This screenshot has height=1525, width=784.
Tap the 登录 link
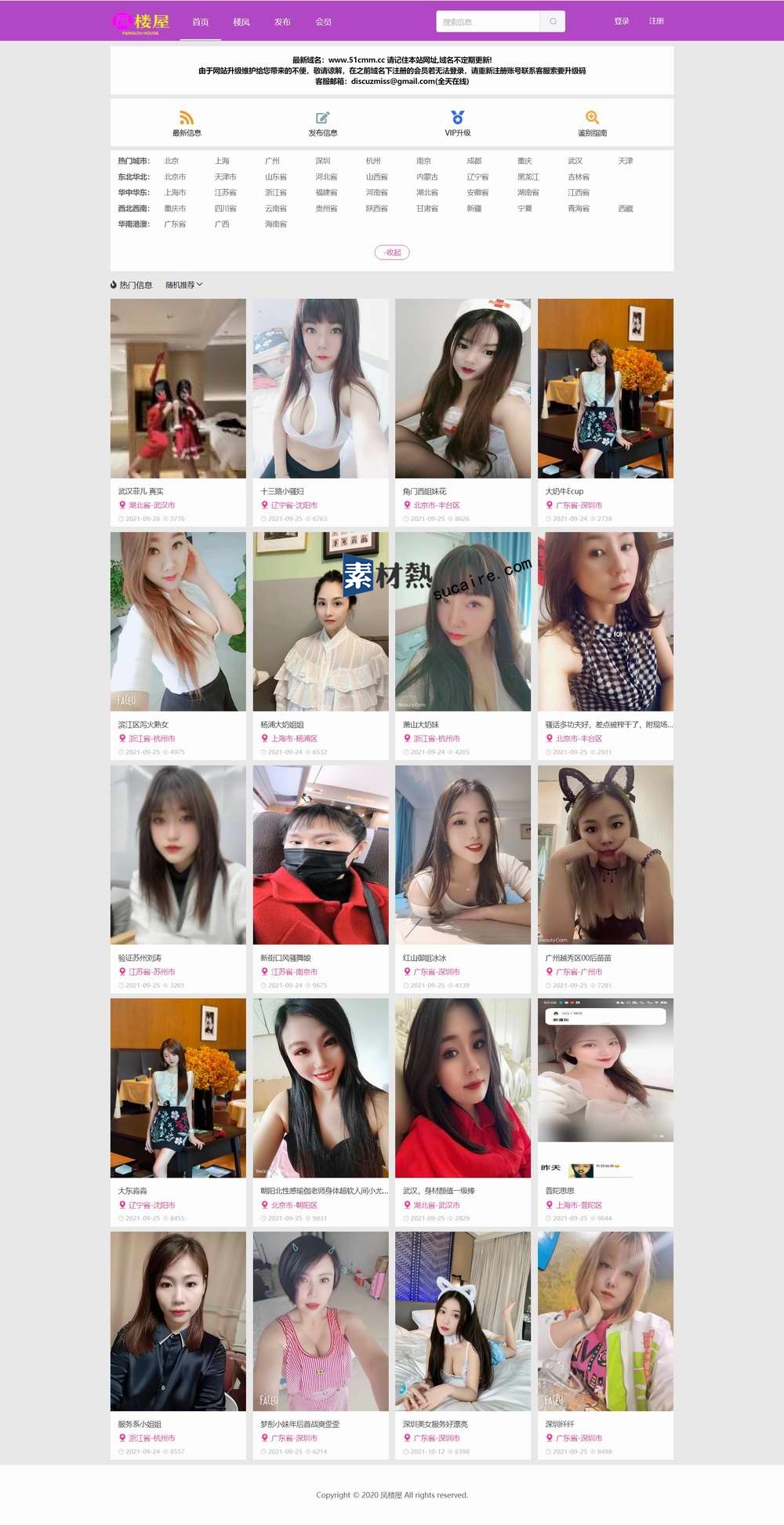[622, 21]
